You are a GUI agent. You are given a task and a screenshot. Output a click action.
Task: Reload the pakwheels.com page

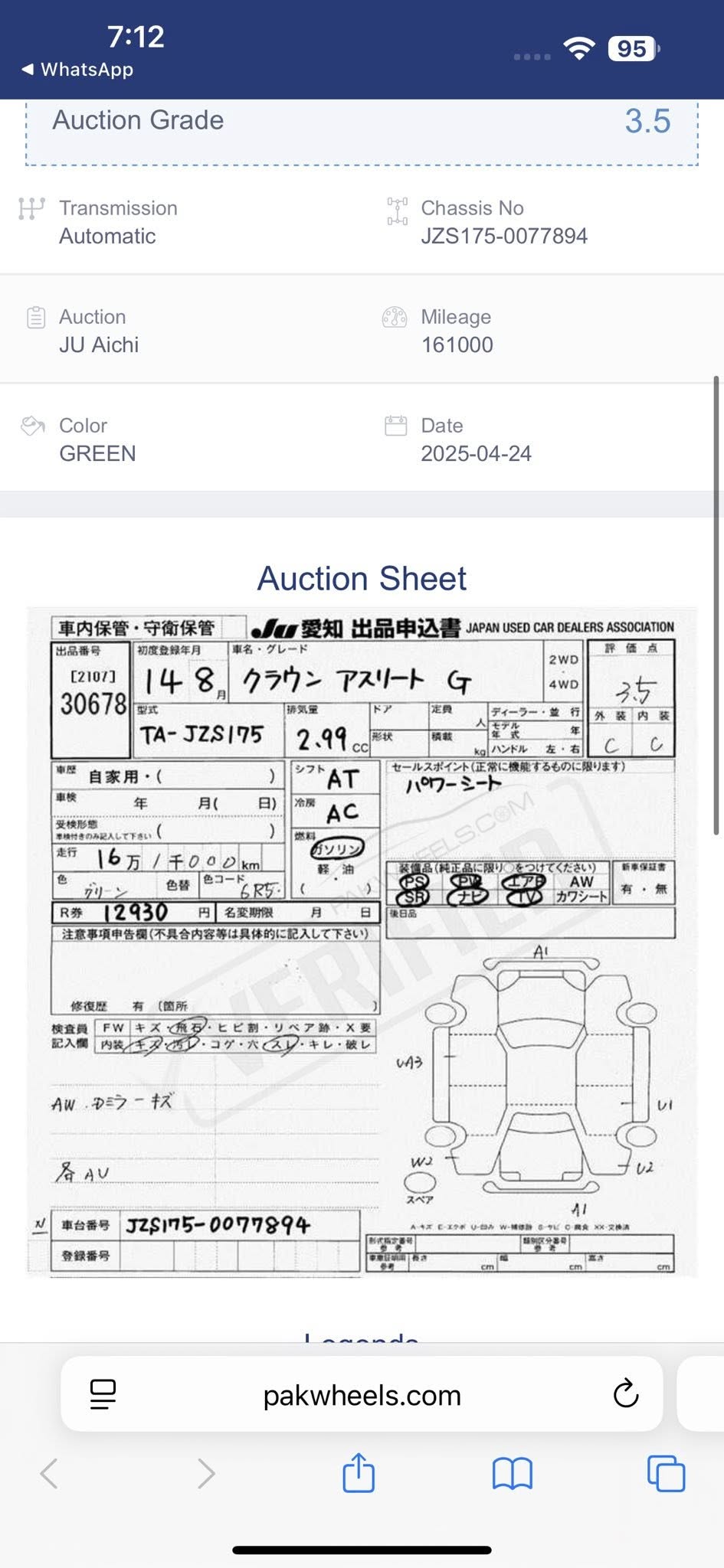[625, 1394]
